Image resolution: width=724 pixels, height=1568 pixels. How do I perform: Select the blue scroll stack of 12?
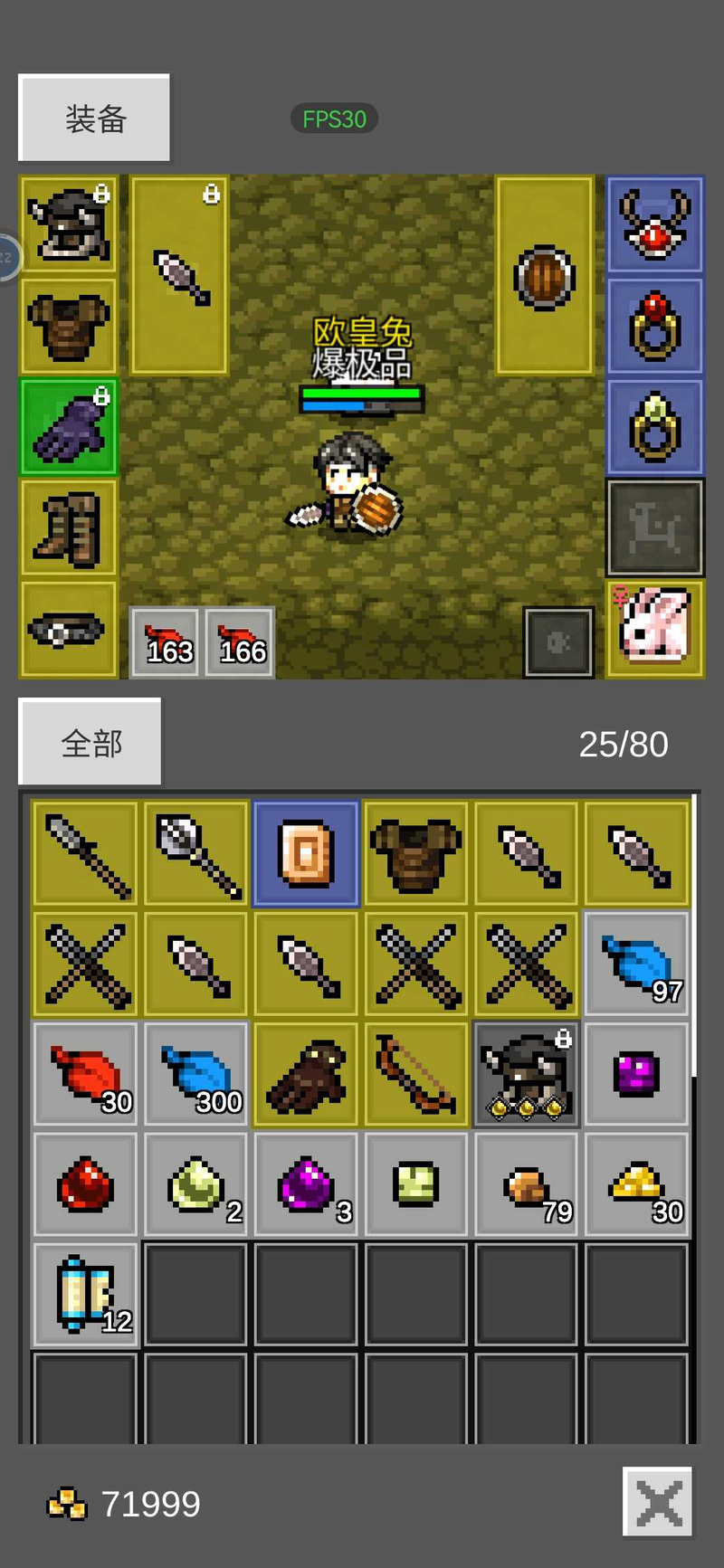[85, 1295]
